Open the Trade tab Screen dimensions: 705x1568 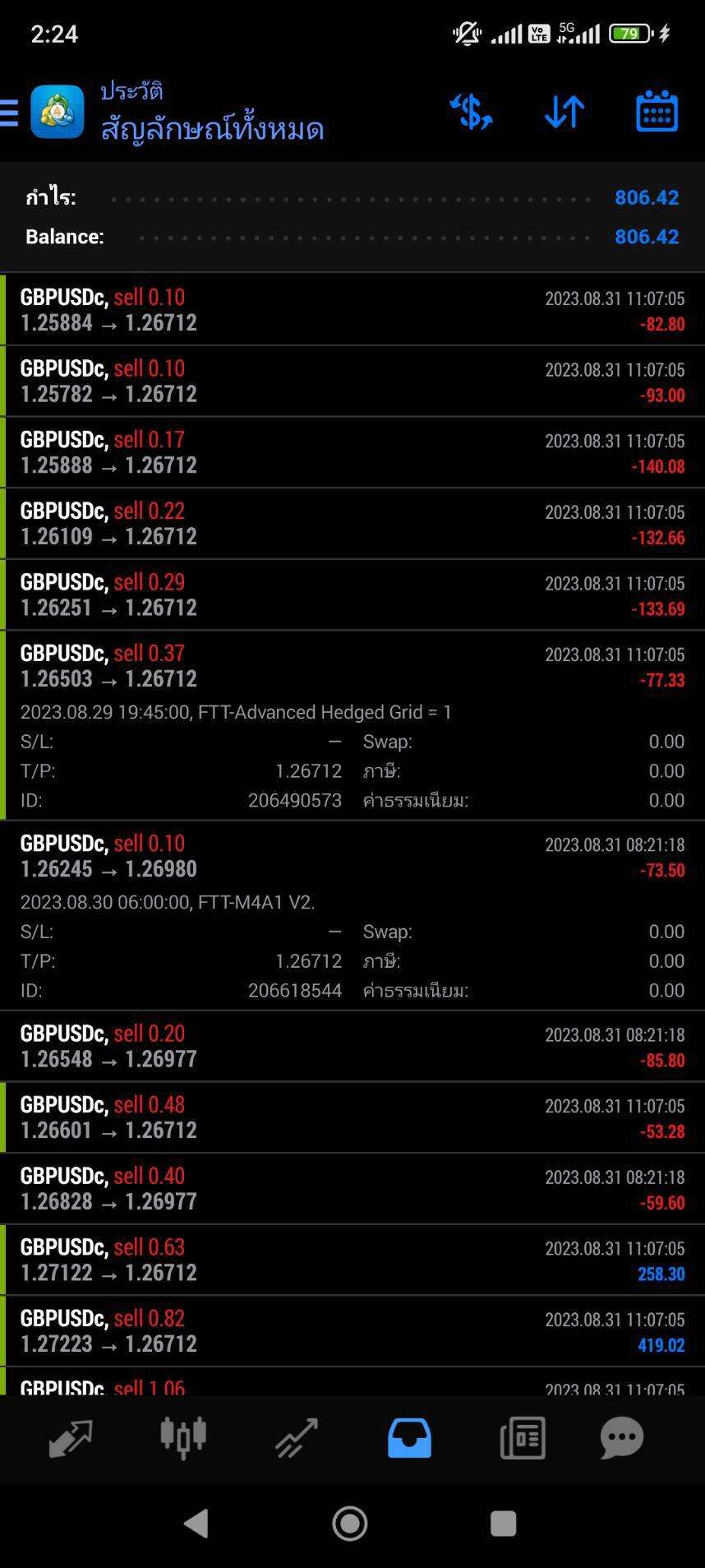297,1438
